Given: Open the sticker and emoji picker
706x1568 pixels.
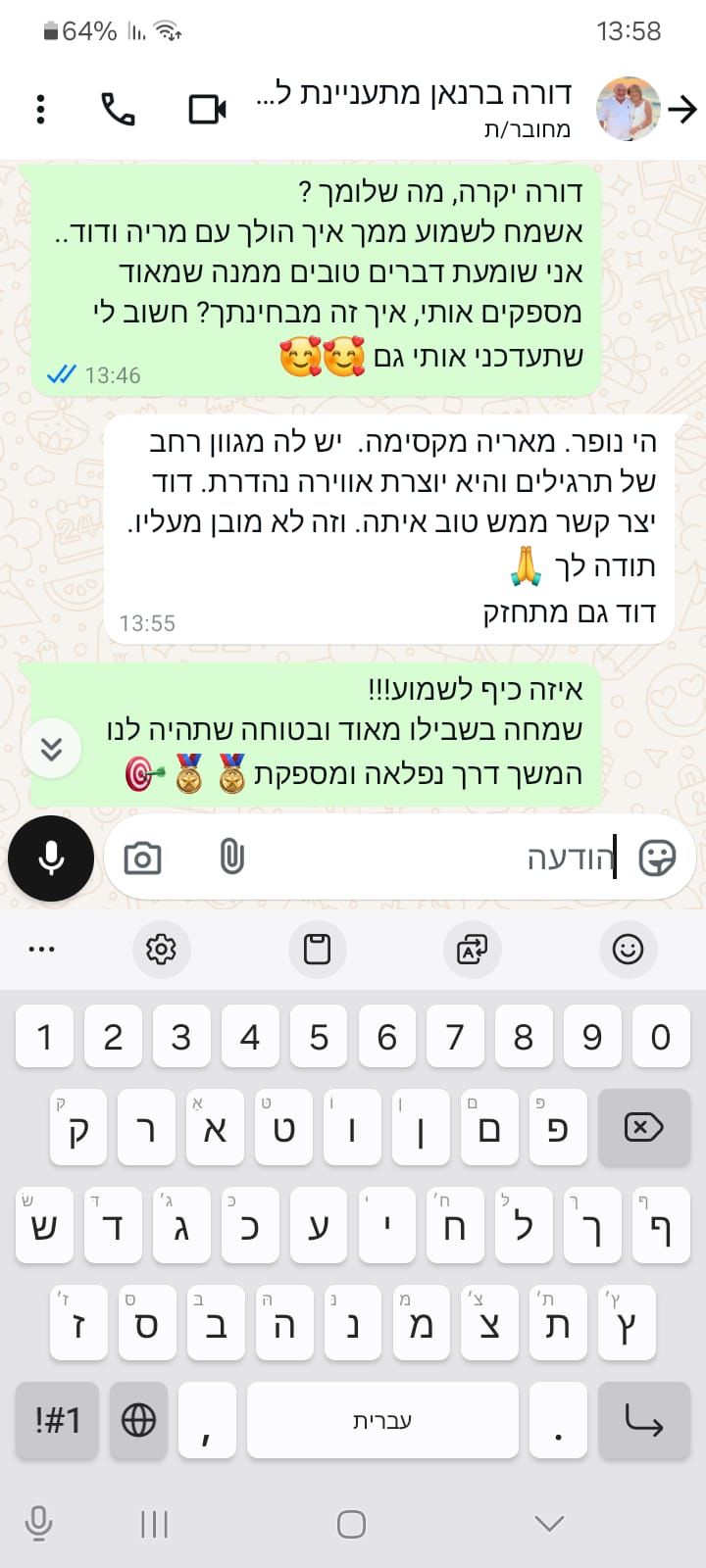Looking at the screenshot, I should point(656,858).
